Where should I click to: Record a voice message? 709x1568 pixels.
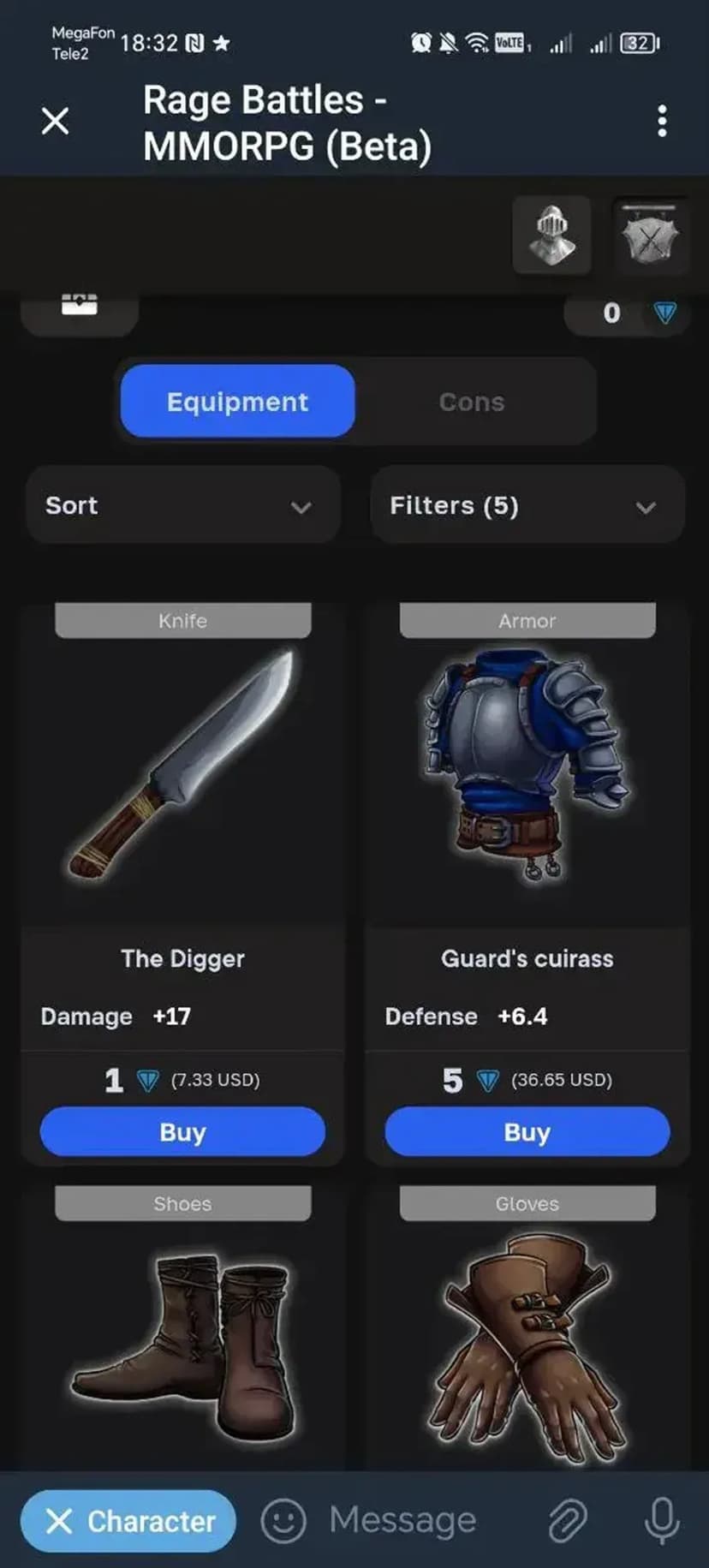pyautogui.click(x=661, y=1521)
